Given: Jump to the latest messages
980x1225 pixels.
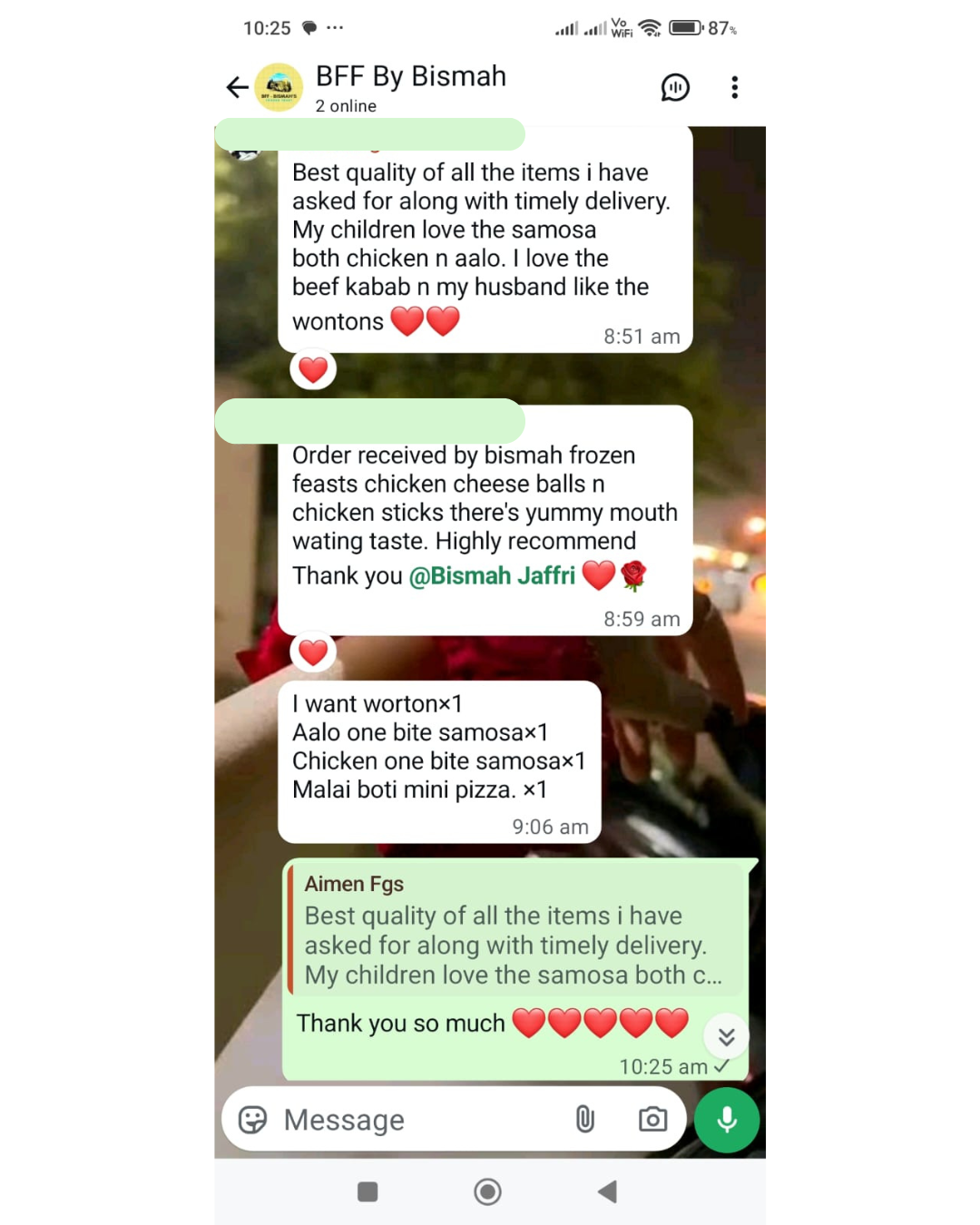Looking at the screenshot, I should pyautogui.click(x=726, y=1037).
